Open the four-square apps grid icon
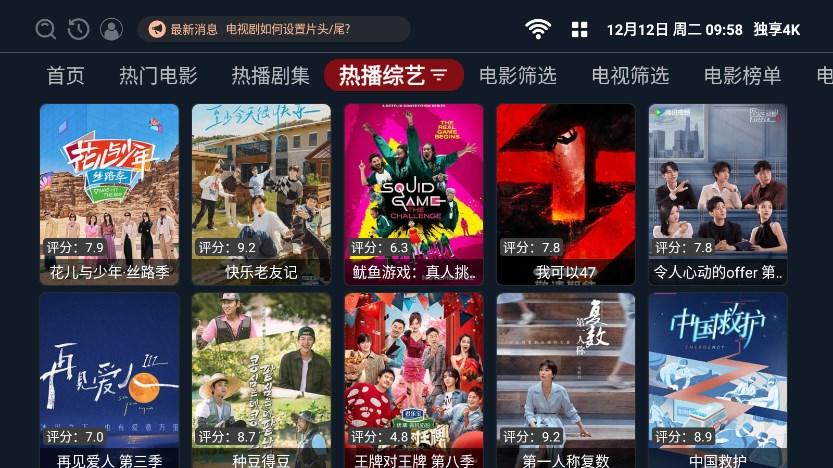This screenshot has width=833, height=468. [579, 29]
